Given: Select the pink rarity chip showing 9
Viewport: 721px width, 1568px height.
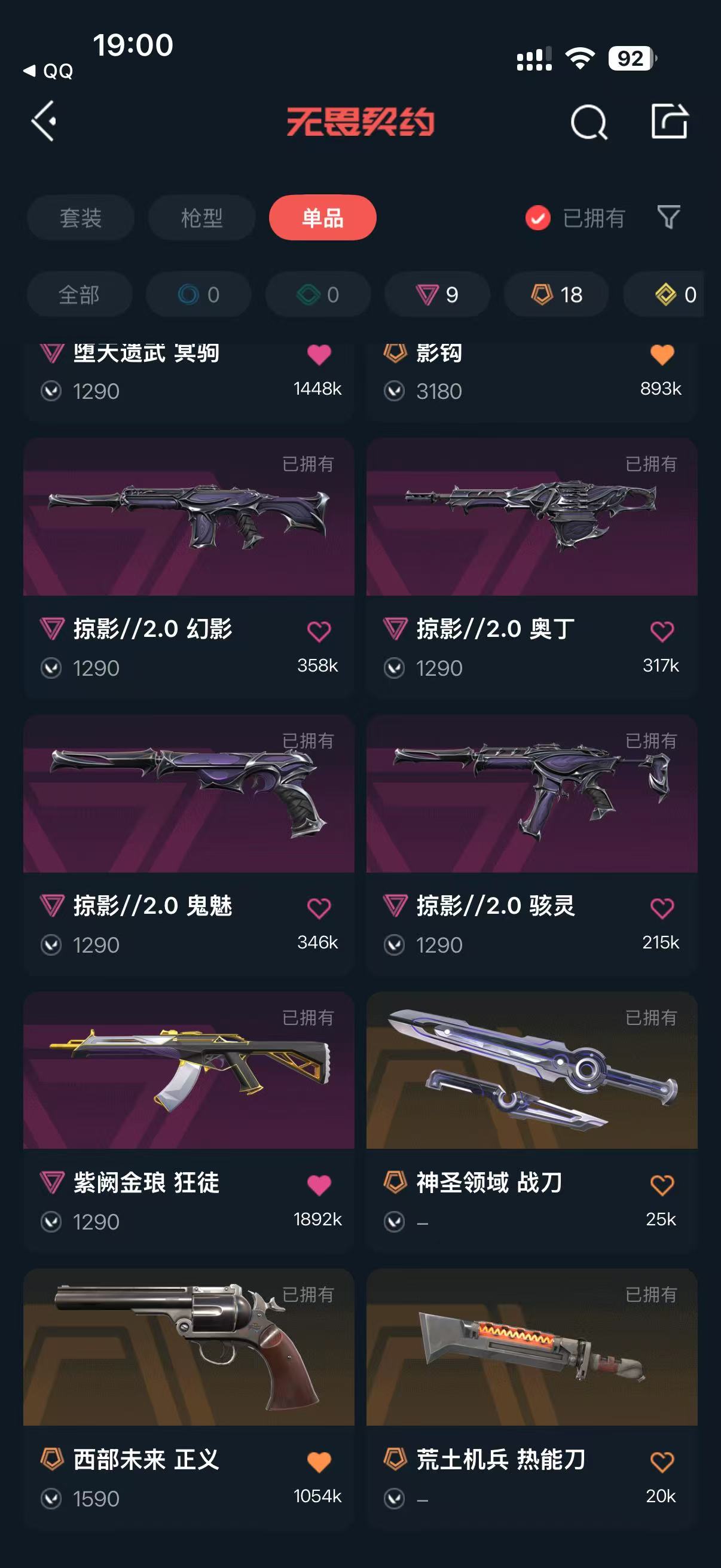Looking at the screenshot, I should click(x=437, y=295).
